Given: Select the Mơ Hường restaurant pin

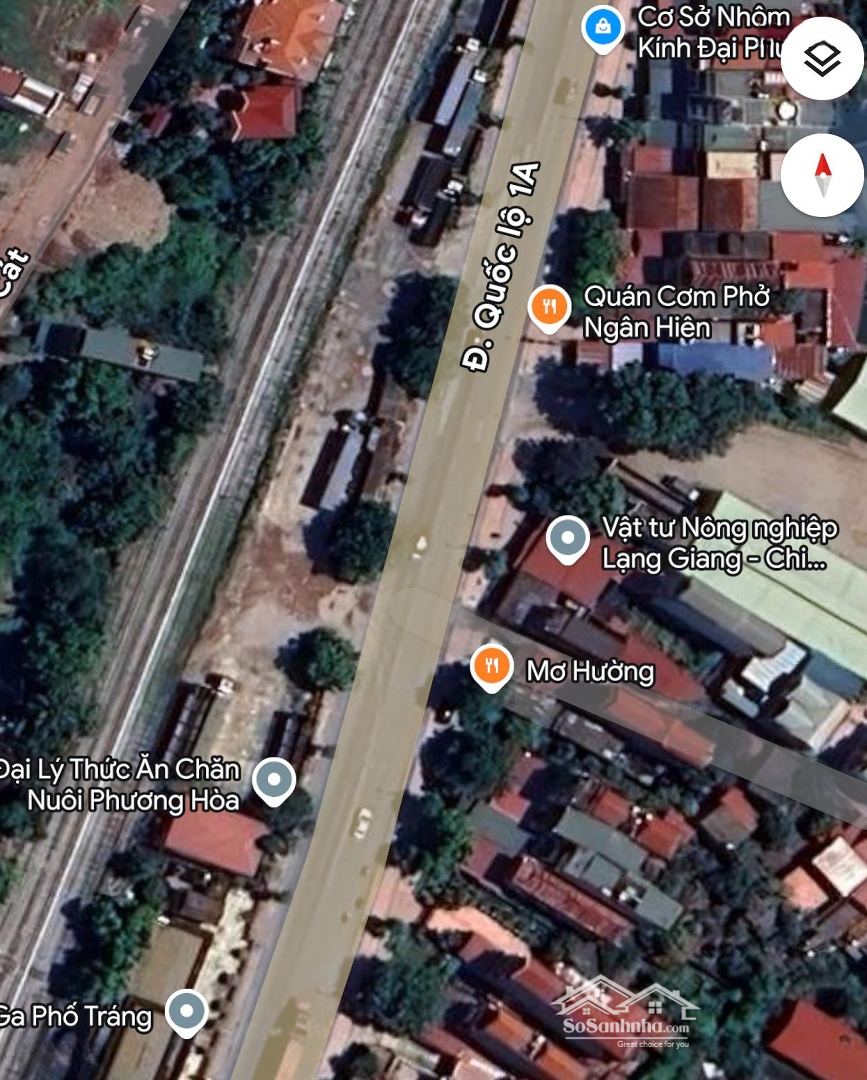Looking at the screenshot, I should click(x=491, y=668).
